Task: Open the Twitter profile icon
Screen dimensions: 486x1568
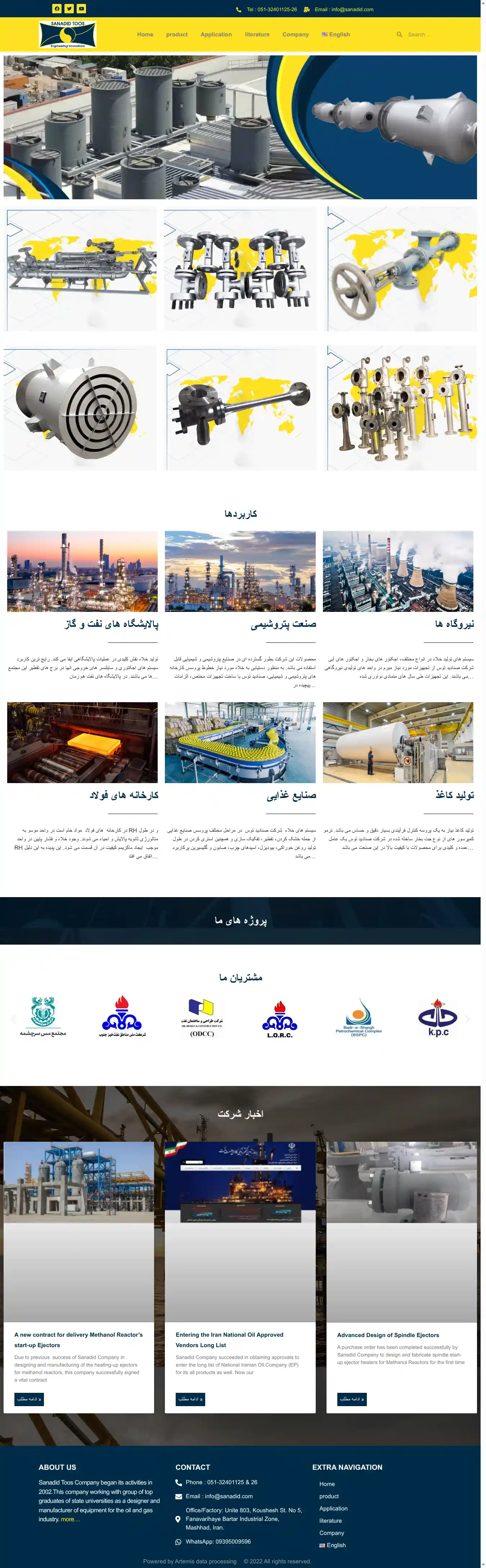Action: [x=69, y=9]
